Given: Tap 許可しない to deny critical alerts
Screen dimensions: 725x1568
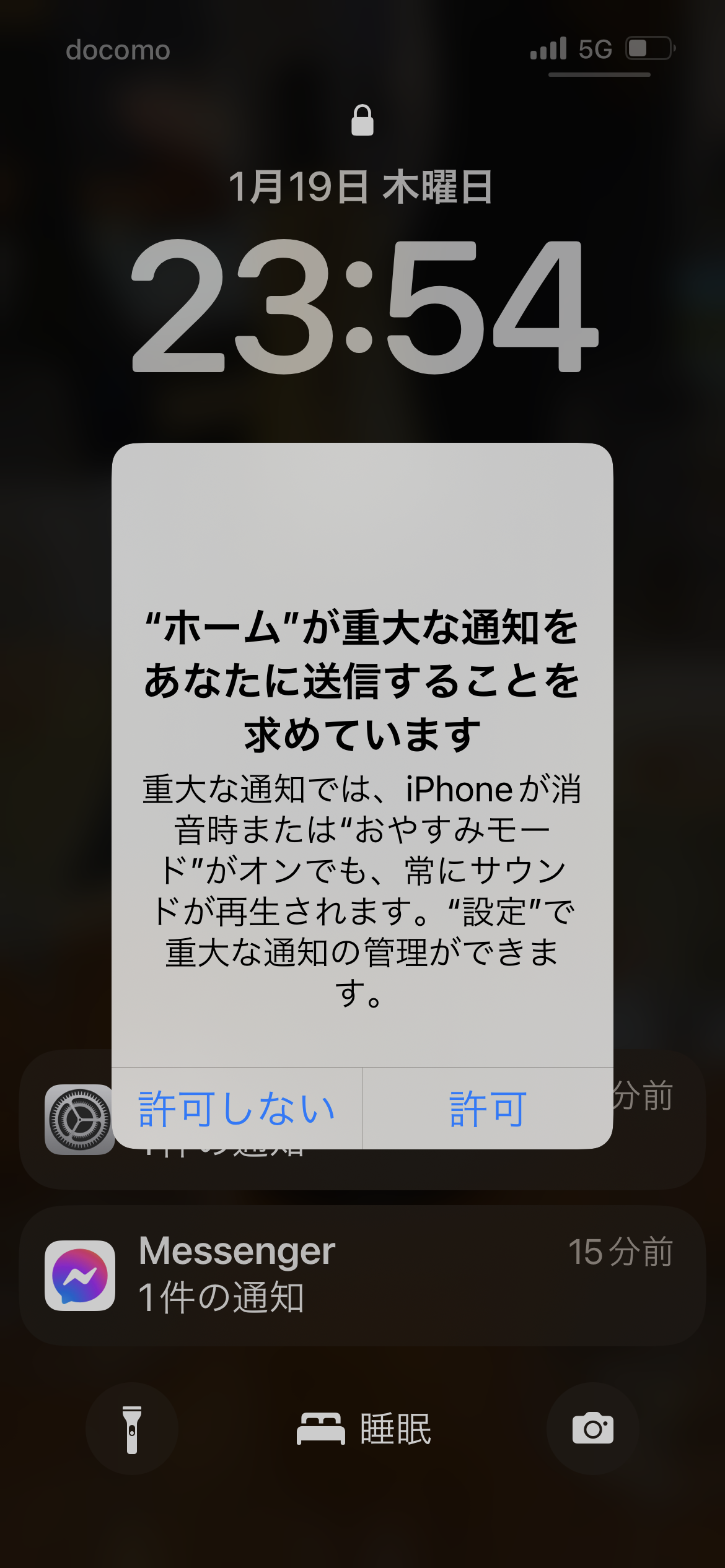Looking at the screenshot, I should [237, 1108].
